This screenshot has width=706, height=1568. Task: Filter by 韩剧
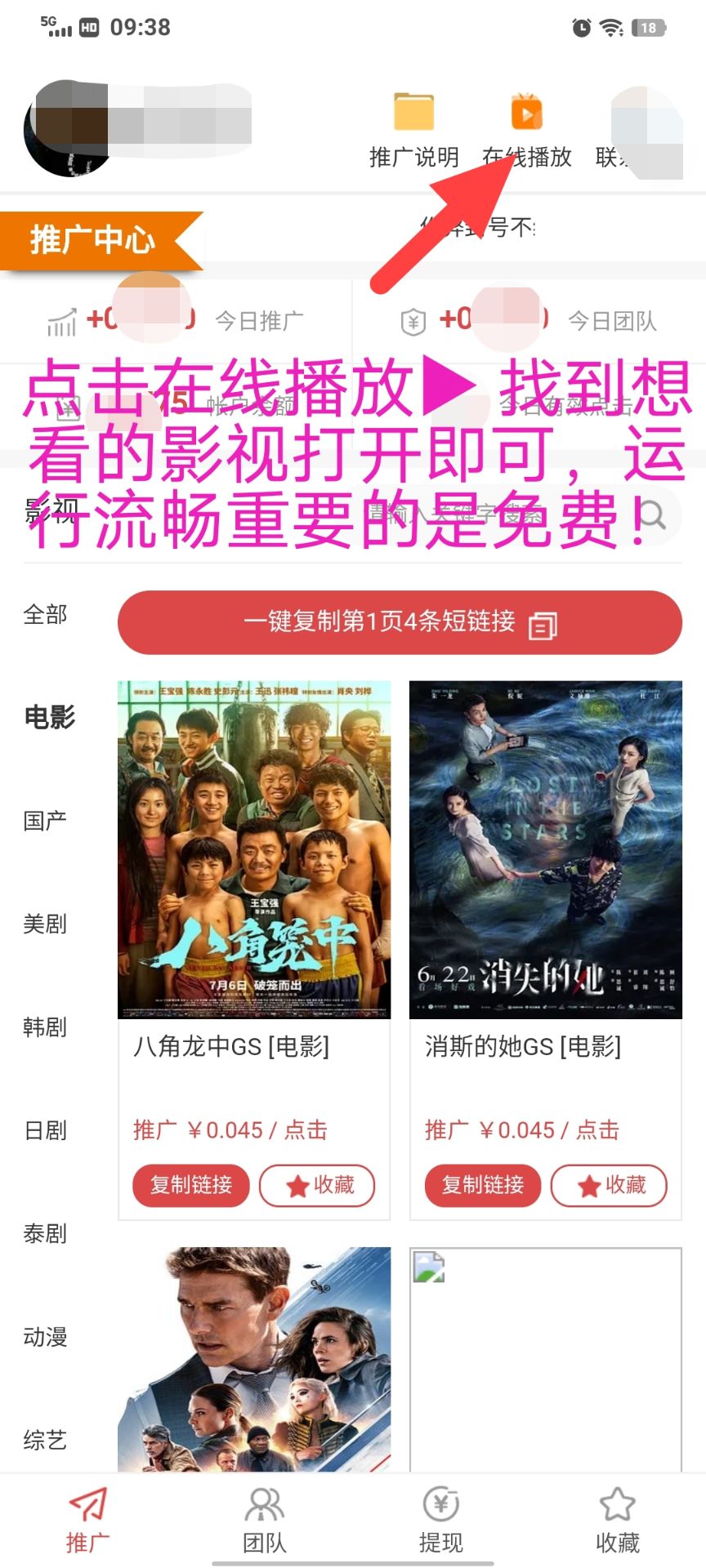click(46, 1027)
